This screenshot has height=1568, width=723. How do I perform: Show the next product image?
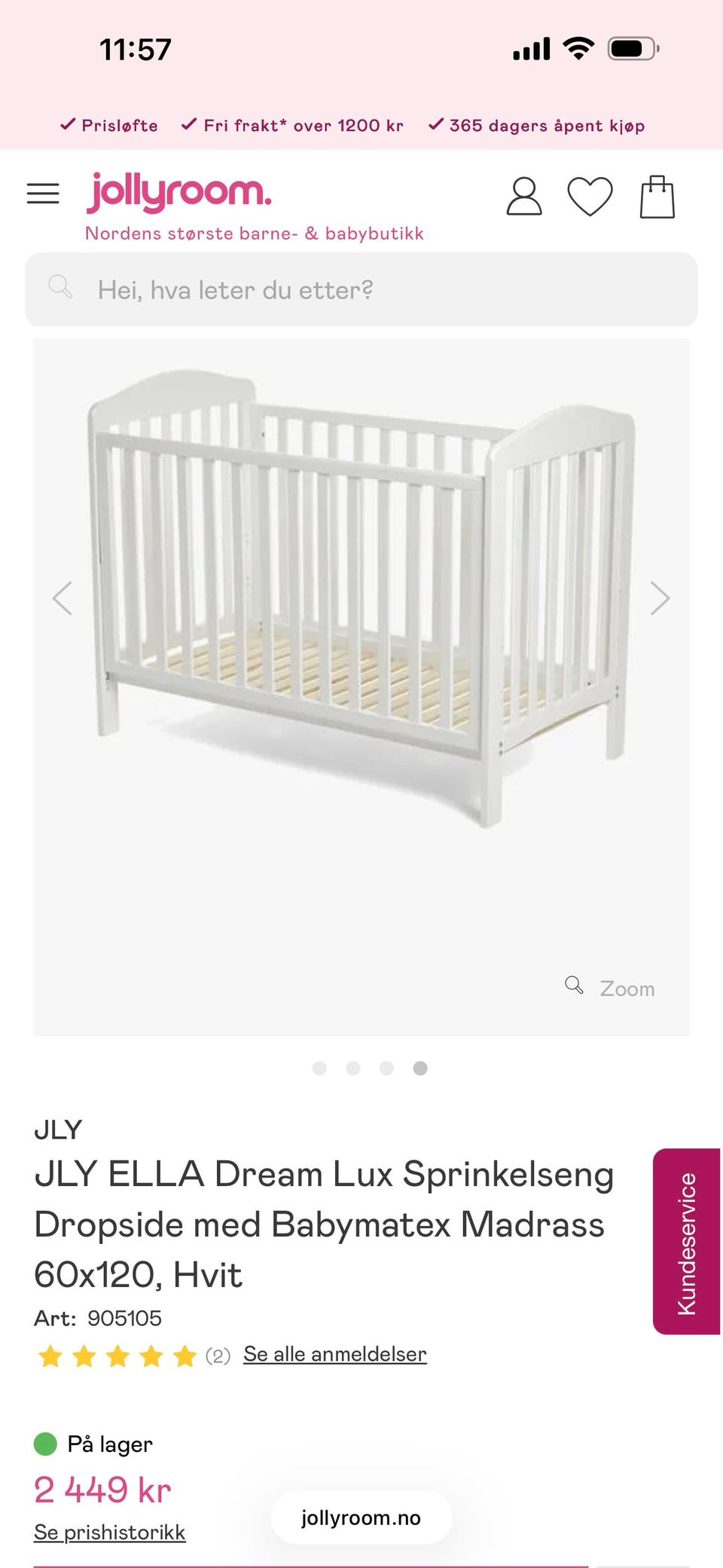coord(660,598)
